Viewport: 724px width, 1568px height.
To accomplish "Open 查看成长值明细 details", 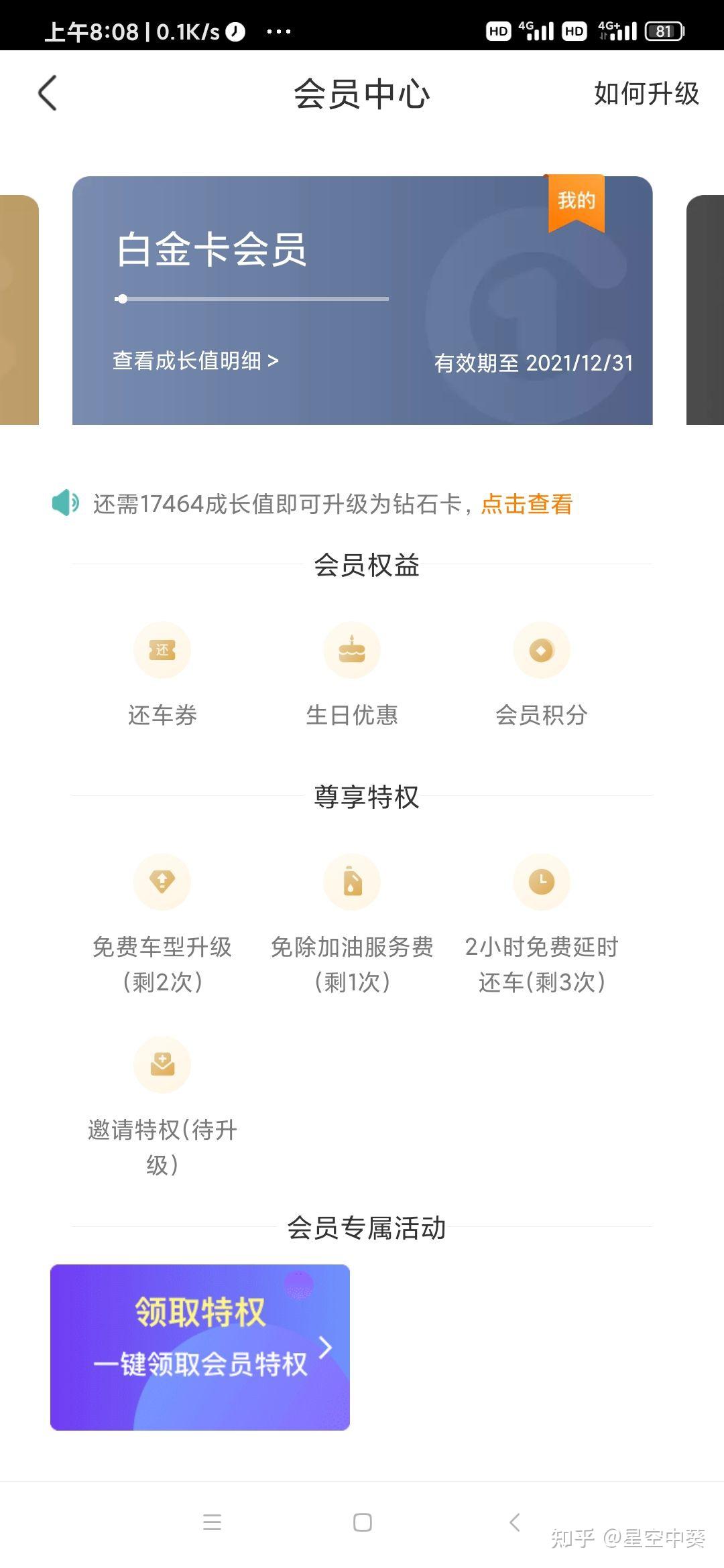I will (195, 361).
